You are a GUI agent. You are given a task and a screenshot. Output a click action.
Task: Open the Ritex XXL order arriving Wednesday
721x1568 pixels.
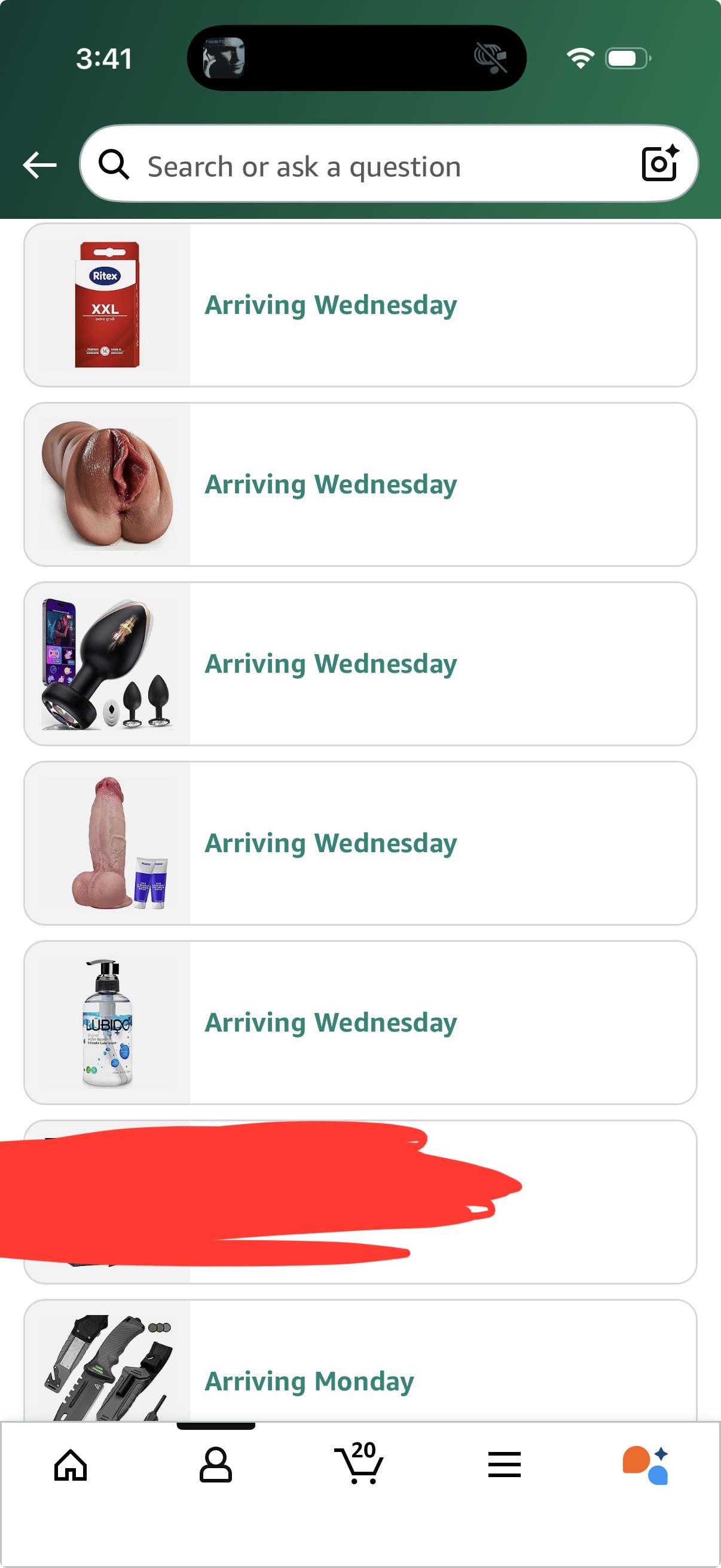pos(360,305)
